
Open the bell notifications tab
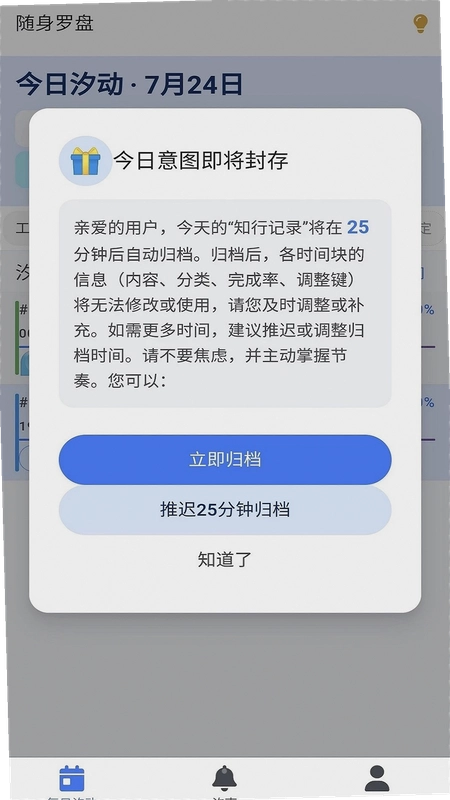(x=224, y=779)
